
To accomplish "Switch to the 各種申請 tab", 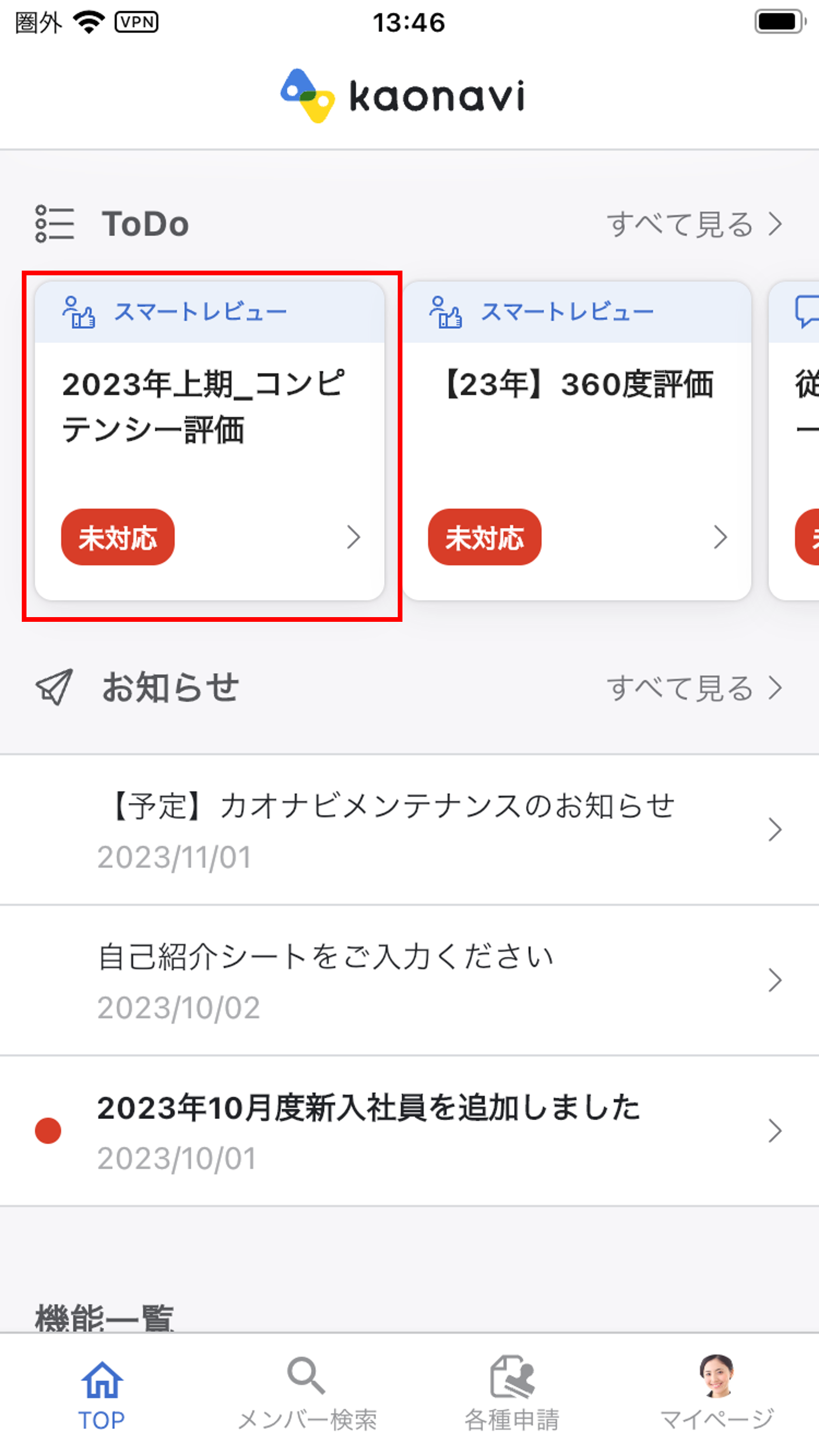I will (x=512, y=1395).
